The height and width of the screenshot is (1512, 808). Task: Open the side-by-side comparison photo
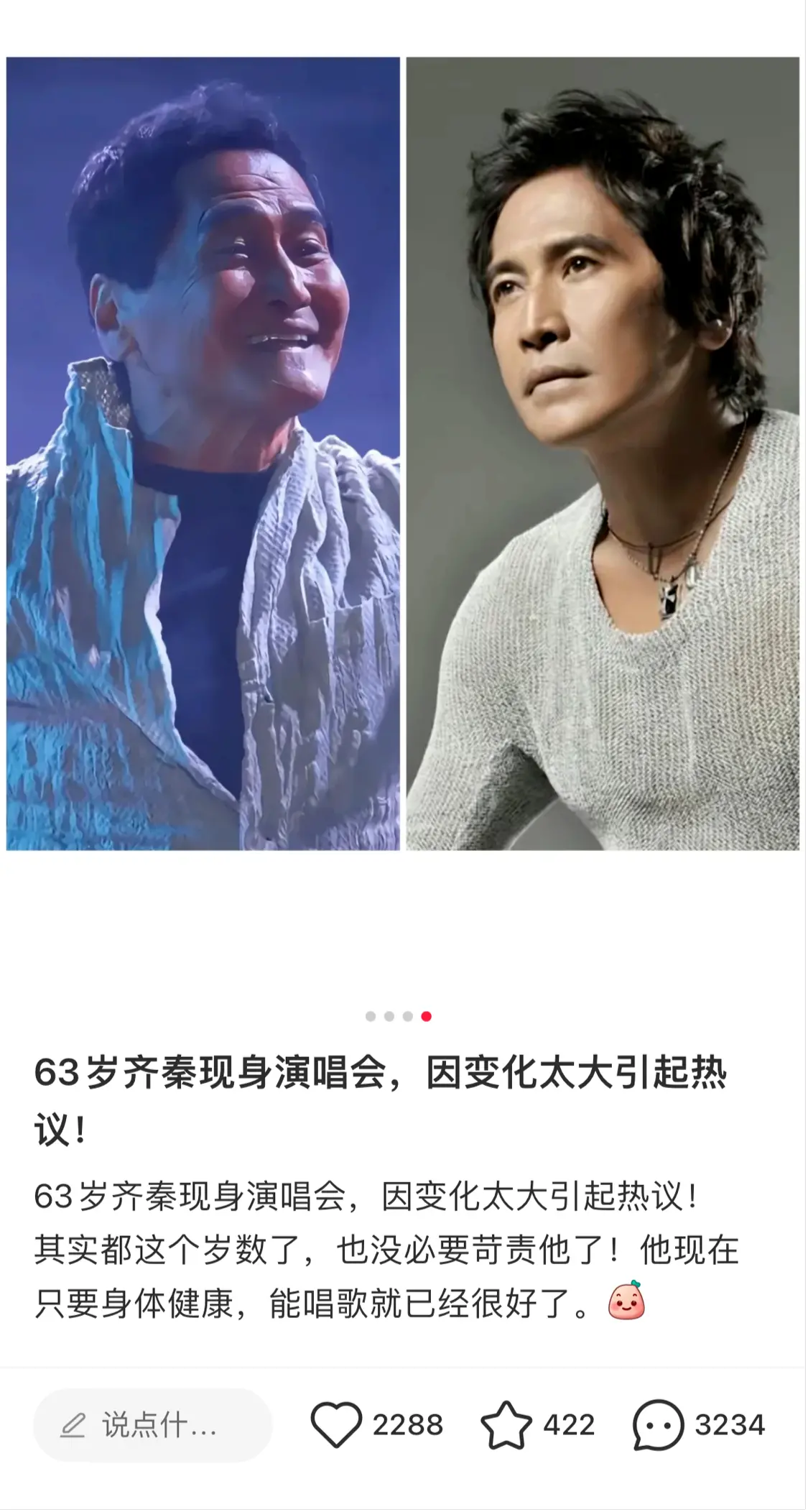pos(402,453)
